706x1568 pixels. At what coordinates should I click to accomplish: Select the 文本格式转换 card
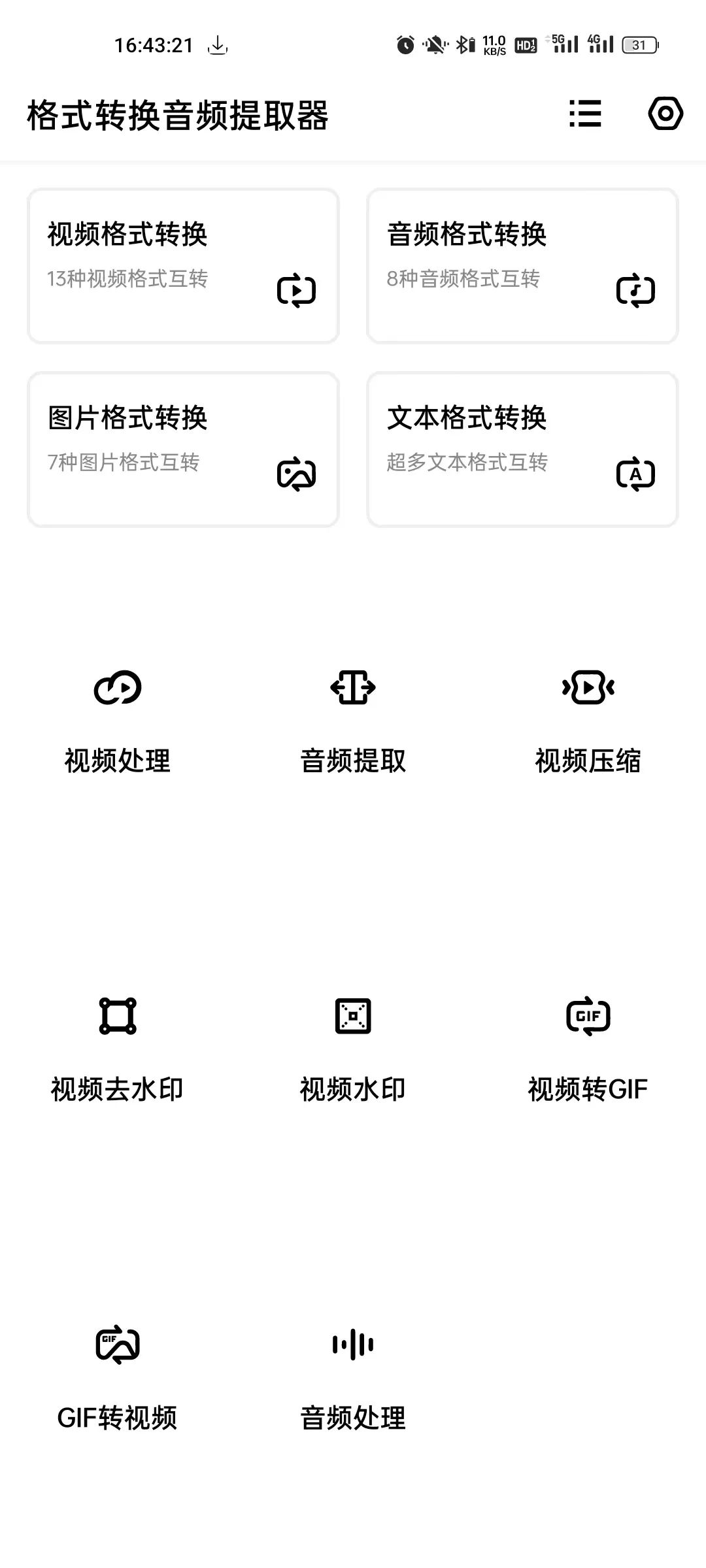tap(522, 449)
